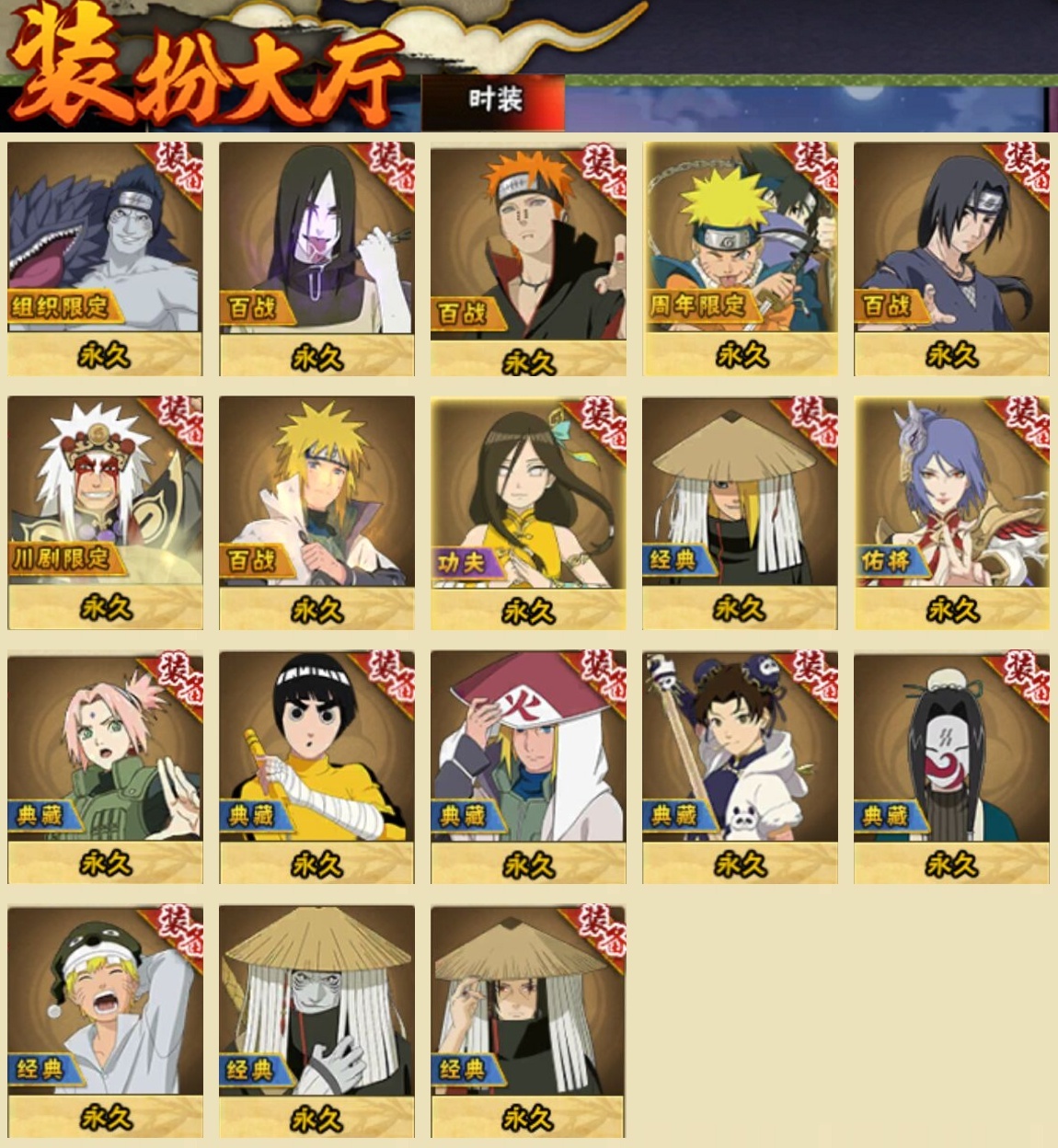Switch to the 时装 tab
This screenshot has height=1148, width=1058.
(494, 100)
